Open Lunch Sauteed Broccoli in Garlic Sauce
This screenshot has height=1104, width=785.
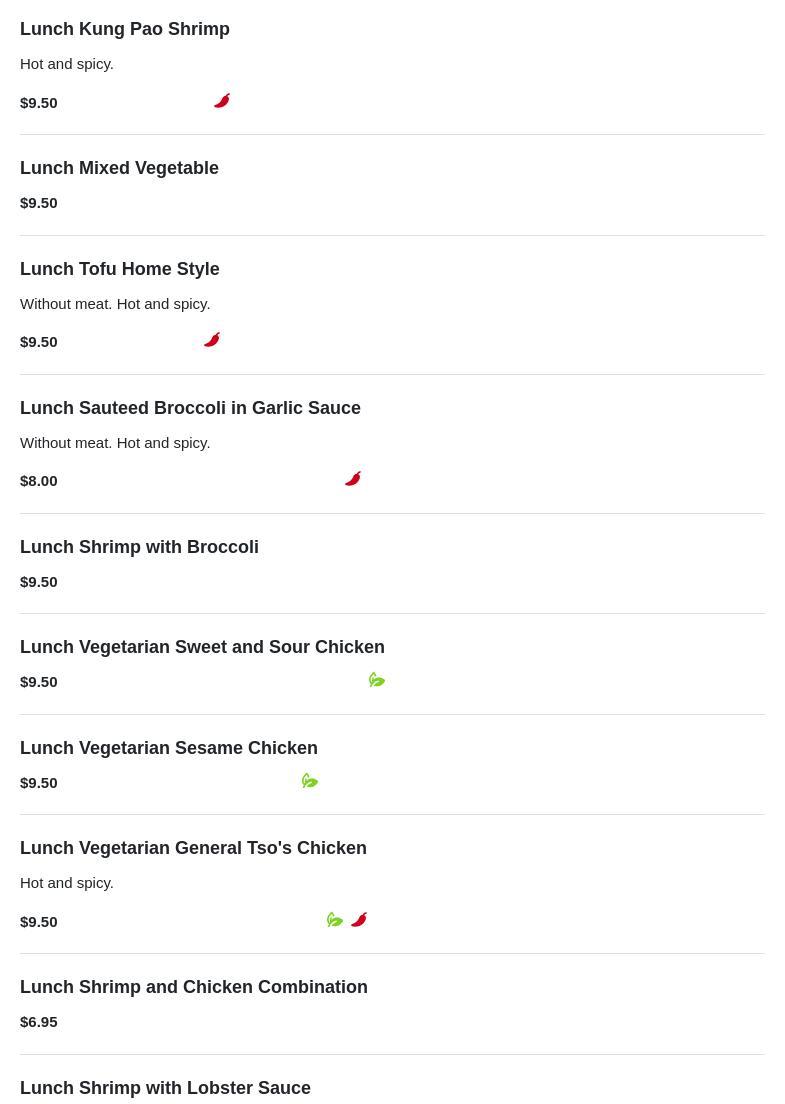190,409
